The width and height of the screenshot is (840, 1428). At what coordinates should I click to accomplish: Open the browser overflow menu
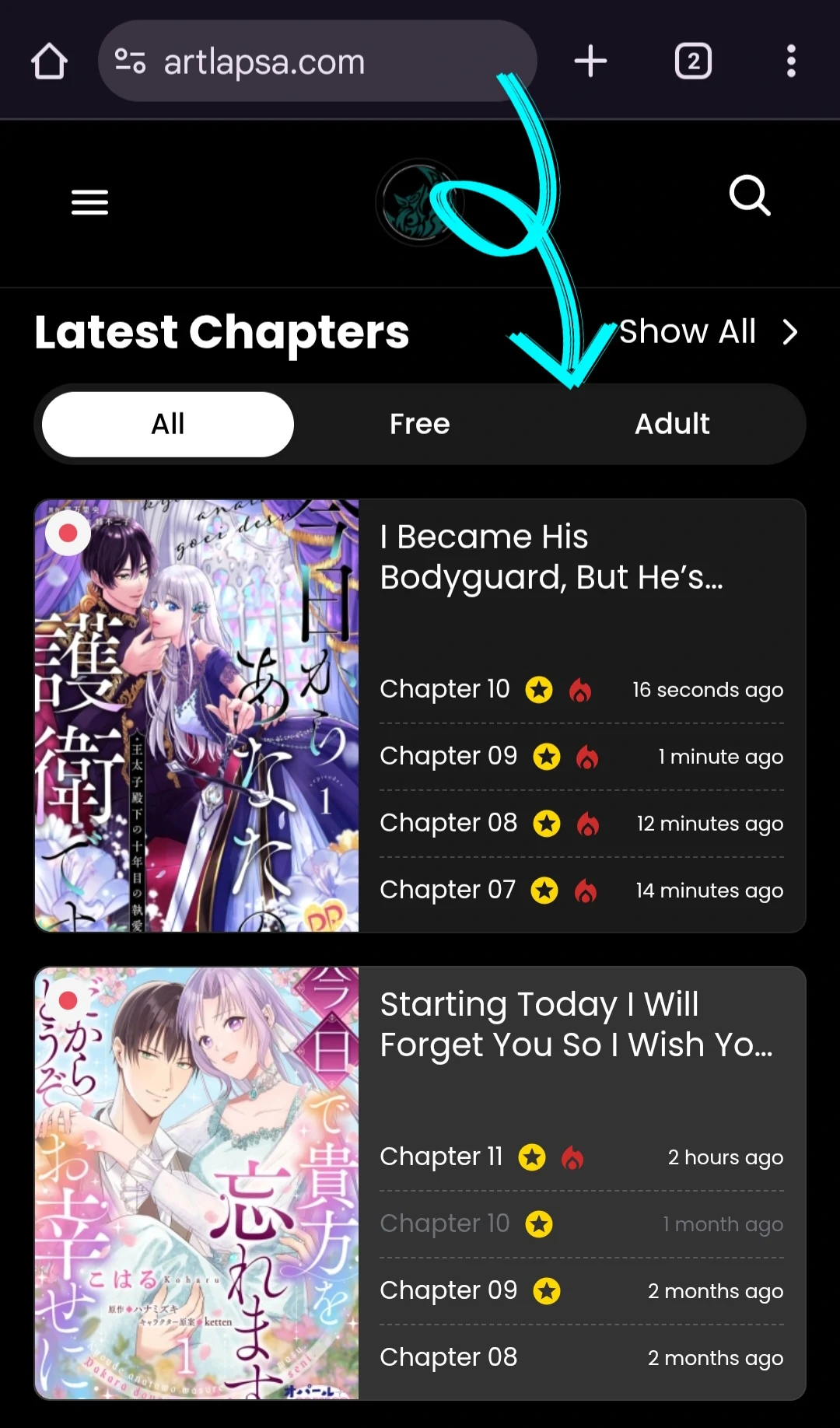(790, 61)
